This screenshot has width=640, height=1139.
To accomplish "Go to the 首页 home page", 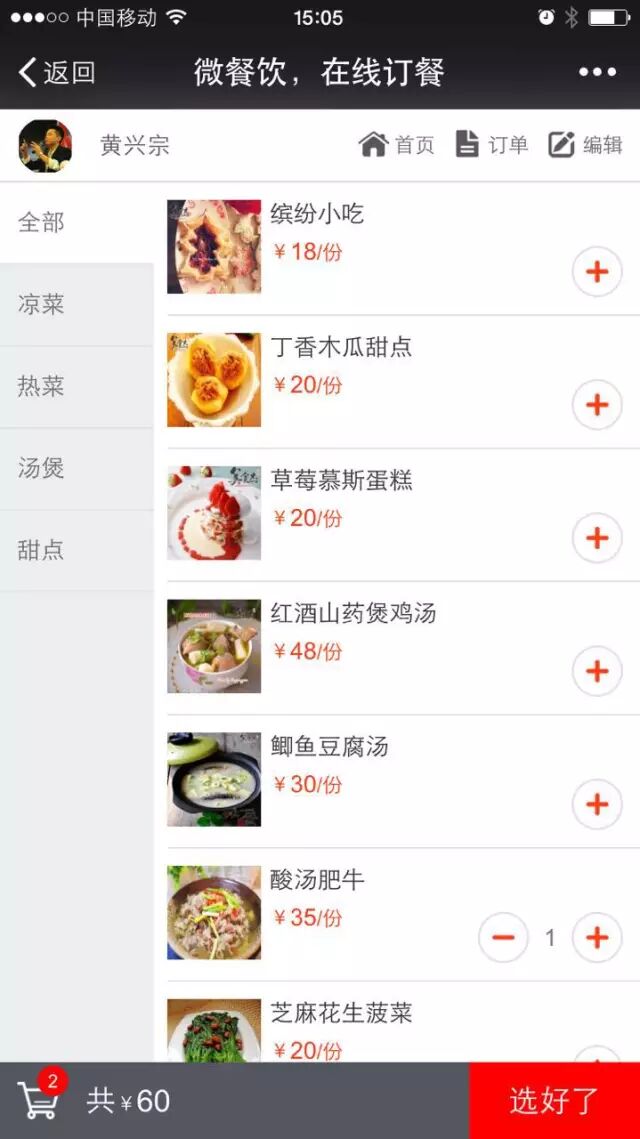I will [x=397, y=145].
